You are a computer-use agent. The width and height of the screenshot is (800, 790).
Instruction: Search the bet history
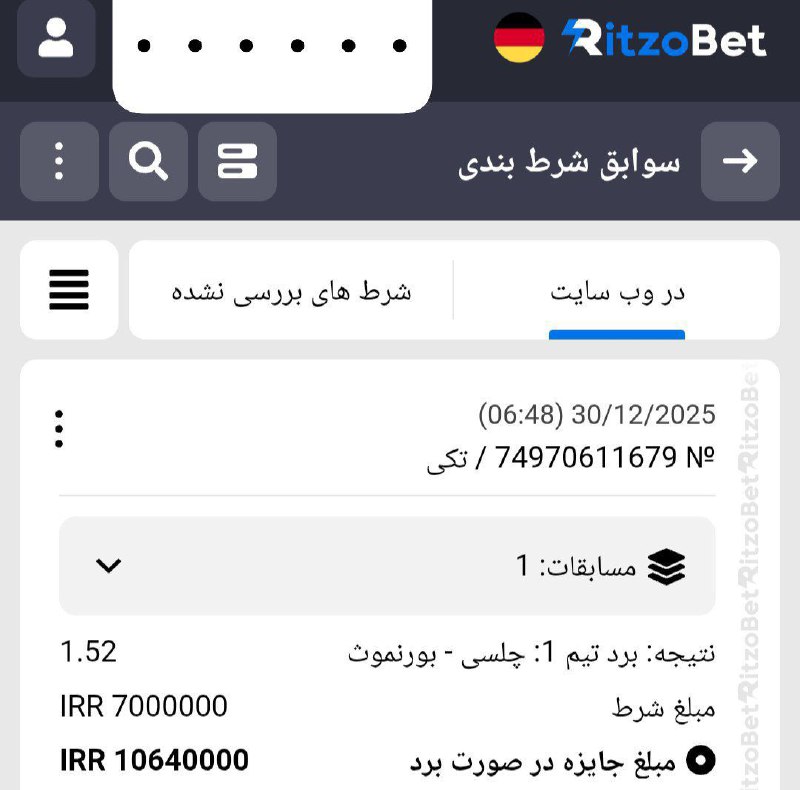(x=148, y=162)
